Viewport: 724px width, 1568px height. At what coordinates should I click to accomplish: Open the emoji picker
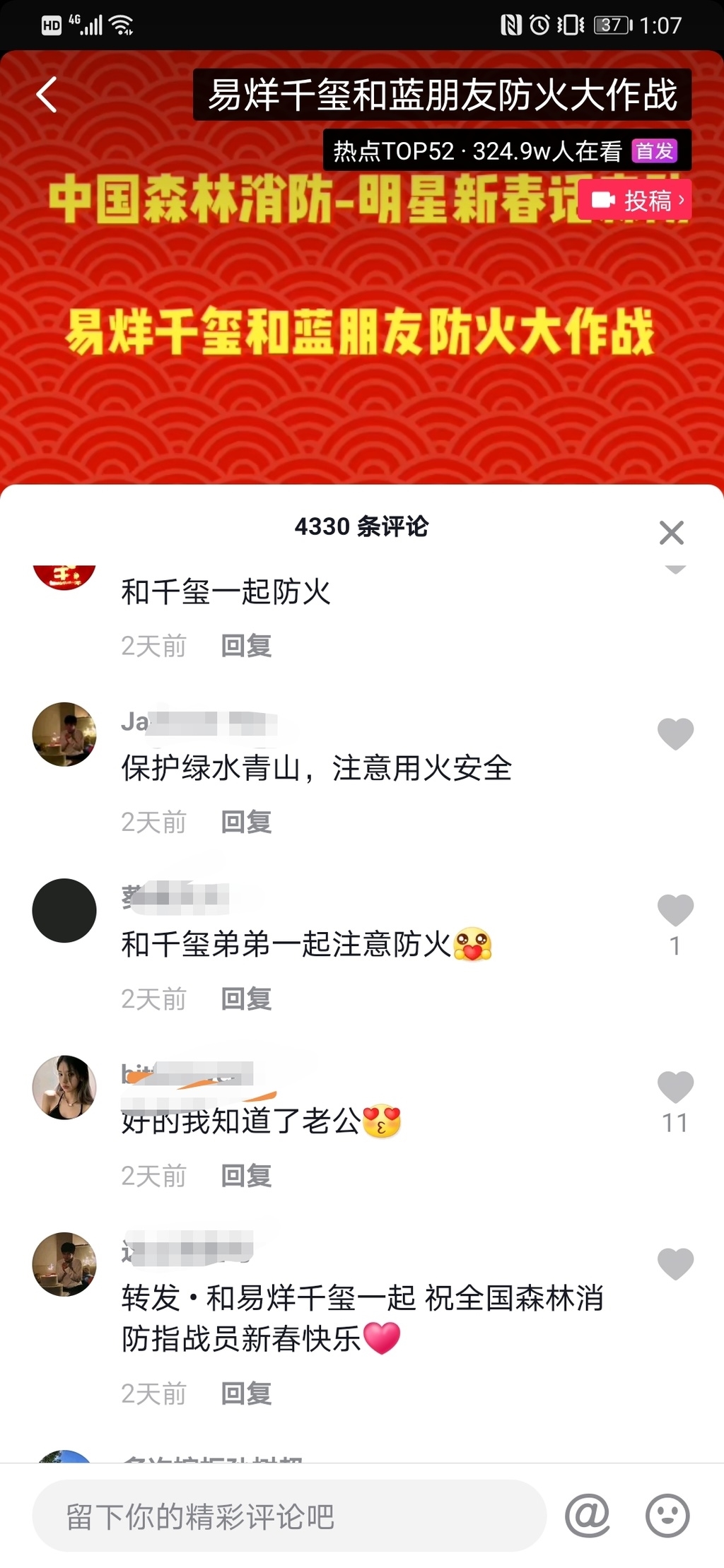tap(667, 1516)
